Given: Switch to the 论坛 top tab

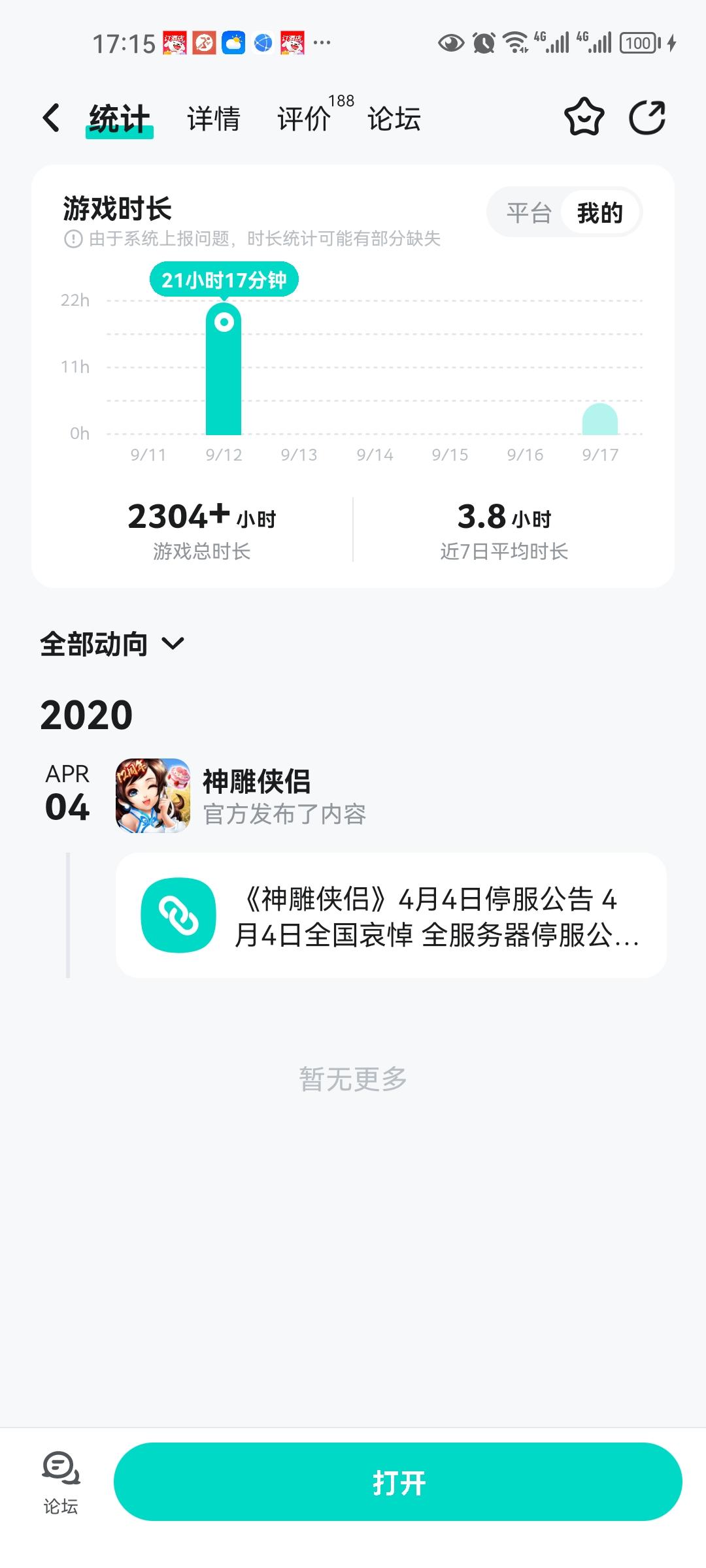Looking at the screenshot, I should 394,119.
